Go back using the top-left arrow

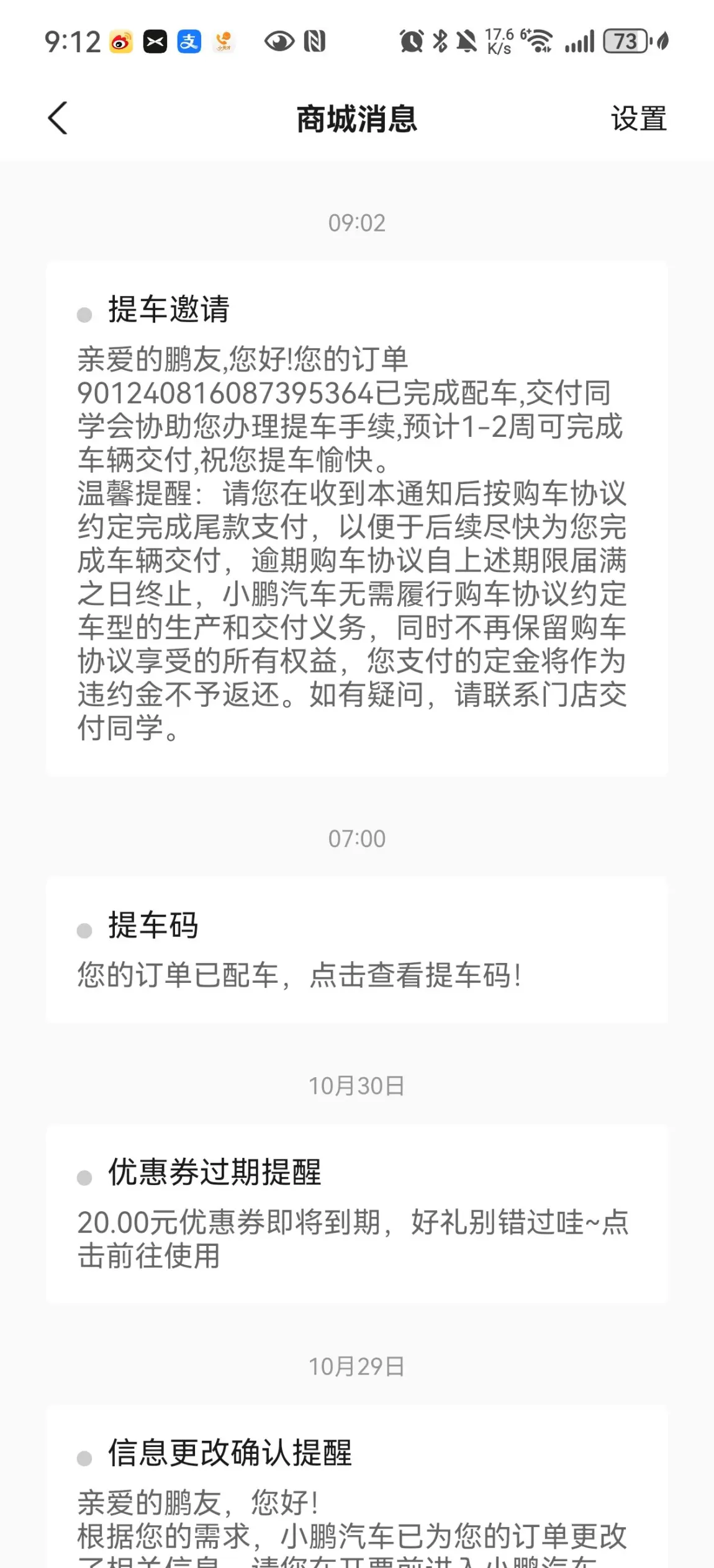(x=58, y=118)
